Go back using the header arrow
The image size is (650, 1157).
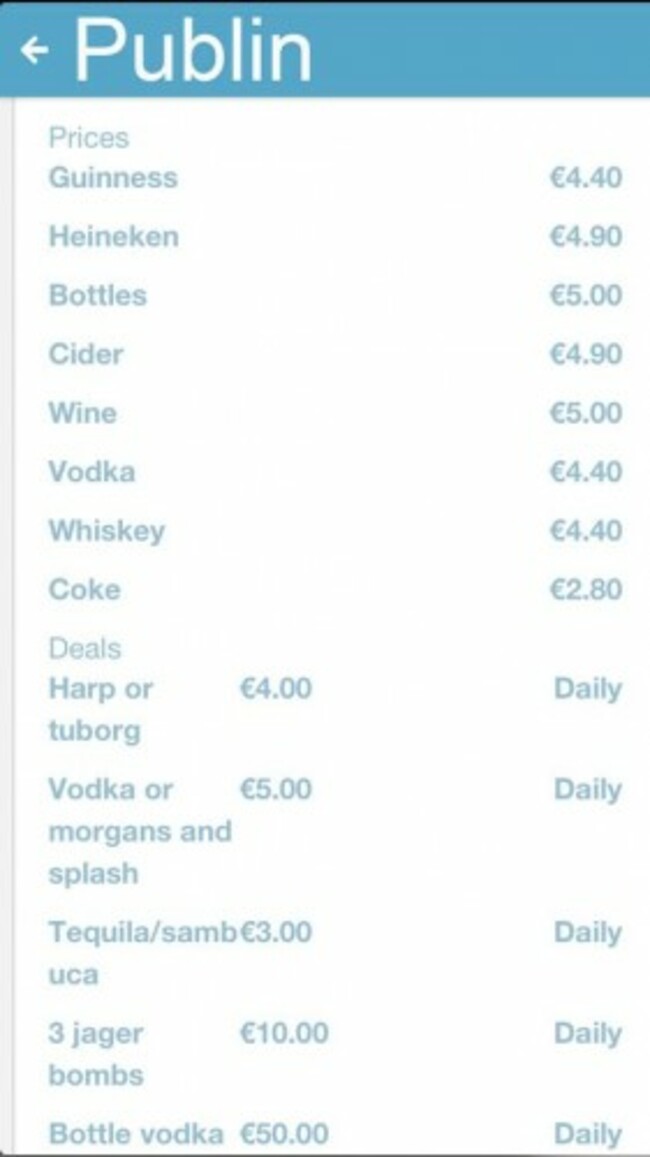pyautogui.click(x=35, y=49)
